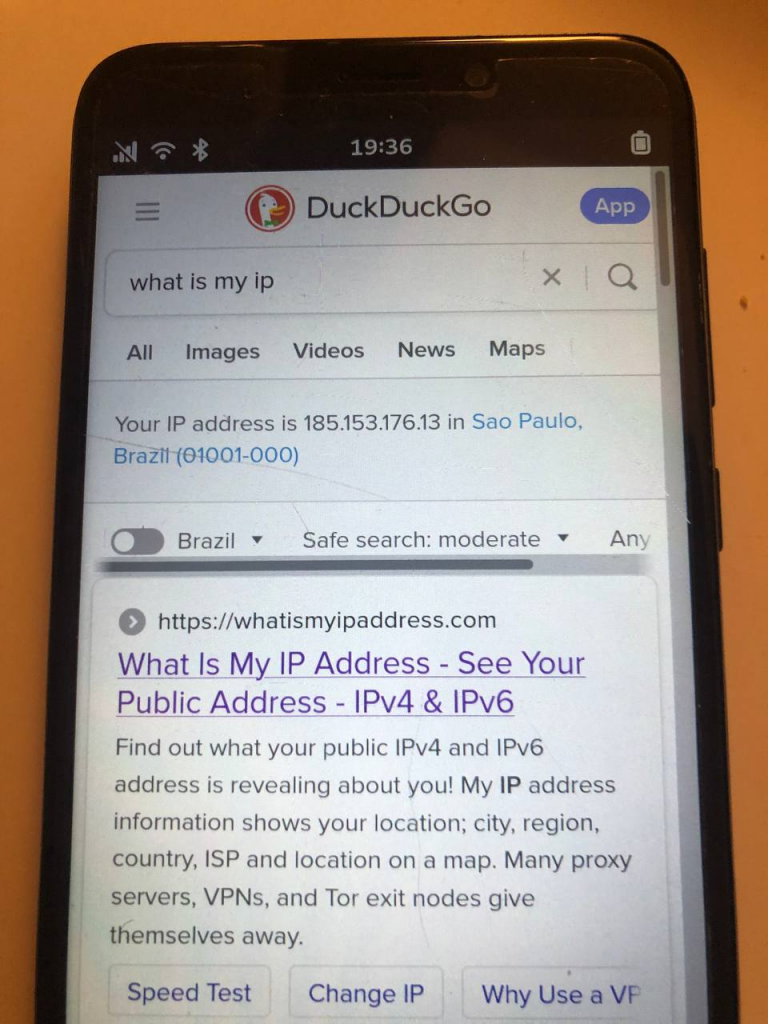This screenshot has height=1024, width=768.
Task: Tap the App button
Action: coord(614,206)
